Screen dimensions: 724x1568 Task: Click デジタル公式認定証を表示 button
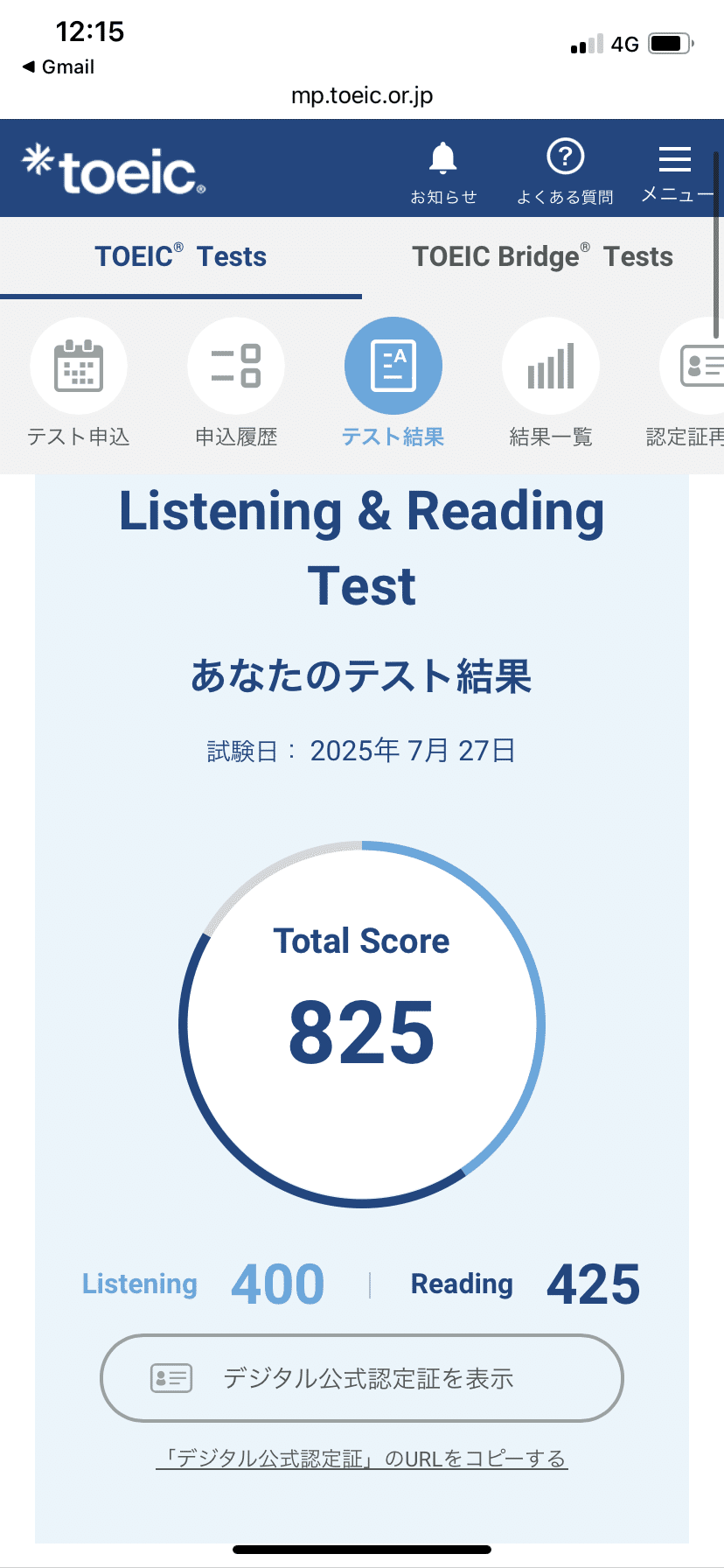tap(361, 1377)
